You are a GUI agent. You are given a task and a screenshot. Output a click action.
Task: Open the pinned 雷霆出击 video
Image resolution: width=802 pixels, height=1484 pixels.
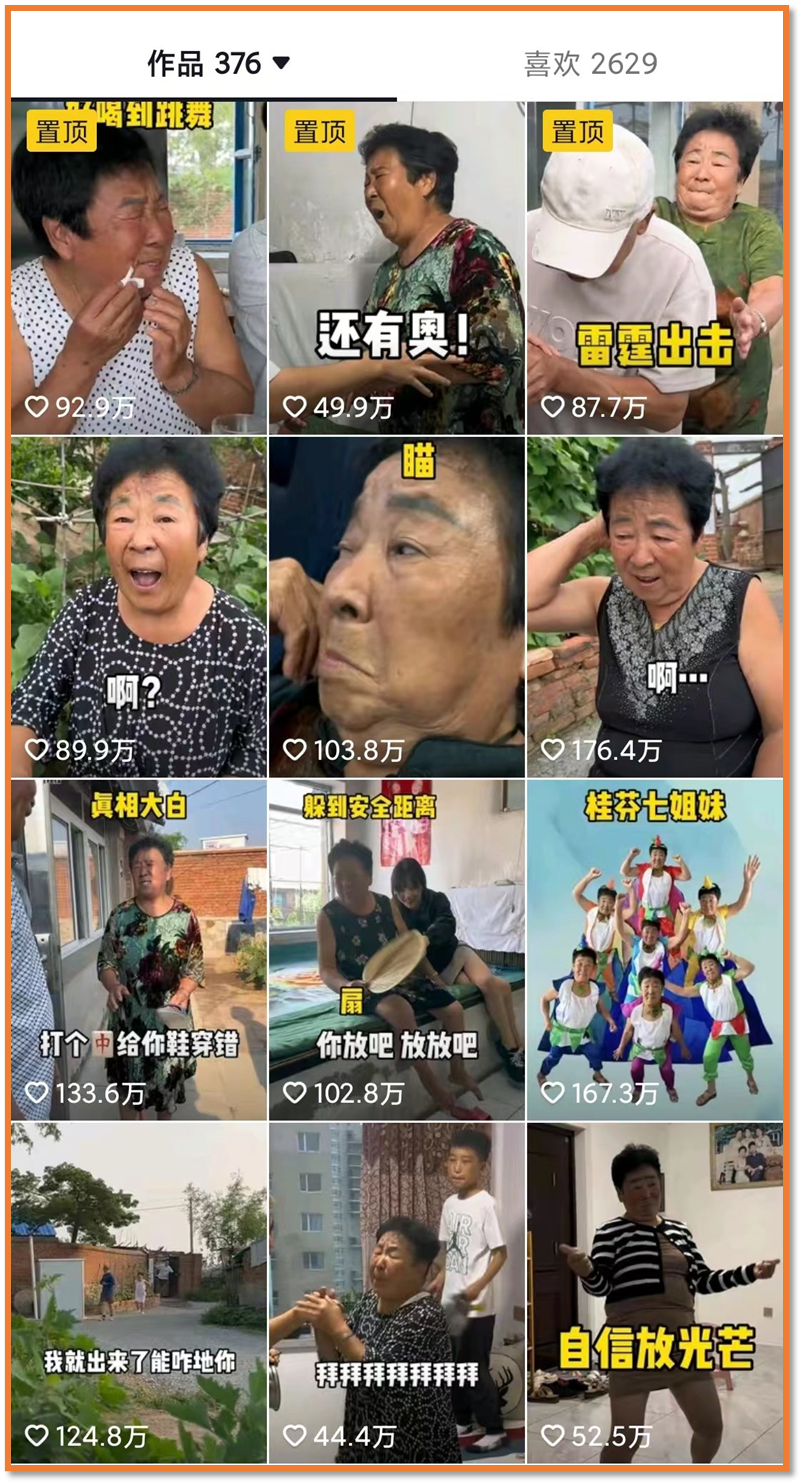(x=654, y=268)
